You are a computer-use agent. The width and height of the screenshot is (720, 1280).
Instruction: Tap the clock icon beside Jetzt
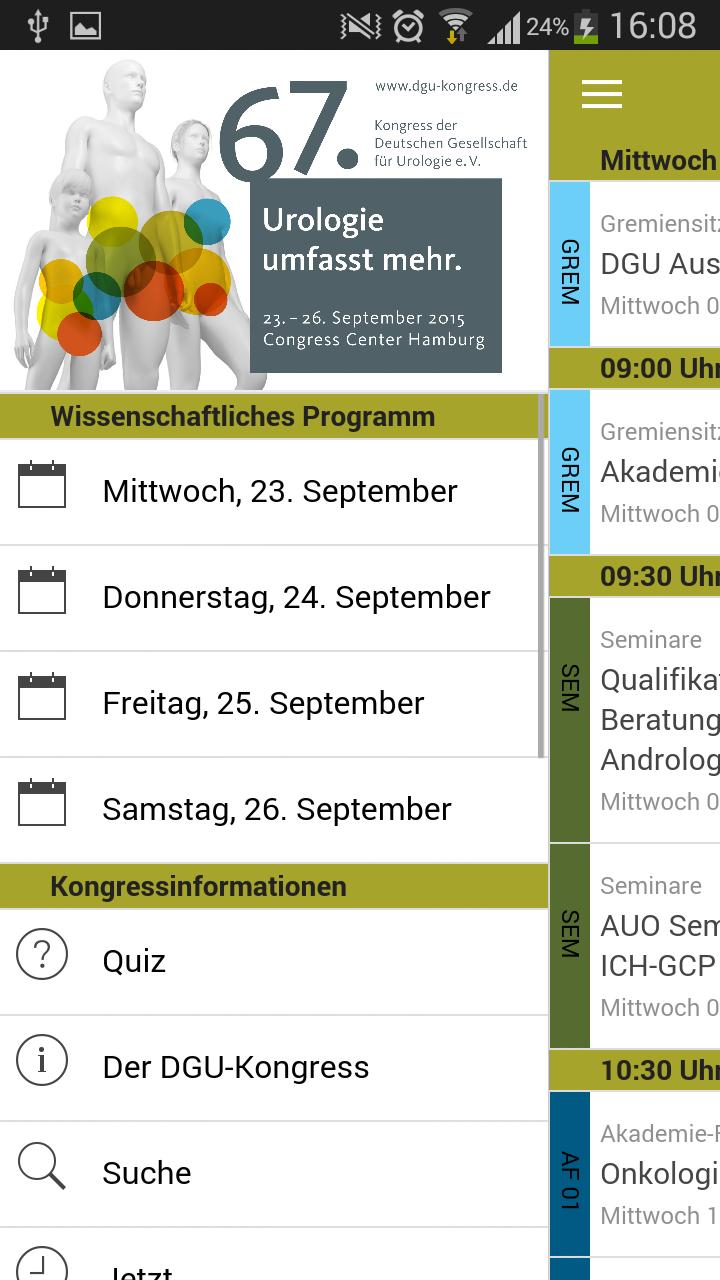(42, 1268)
